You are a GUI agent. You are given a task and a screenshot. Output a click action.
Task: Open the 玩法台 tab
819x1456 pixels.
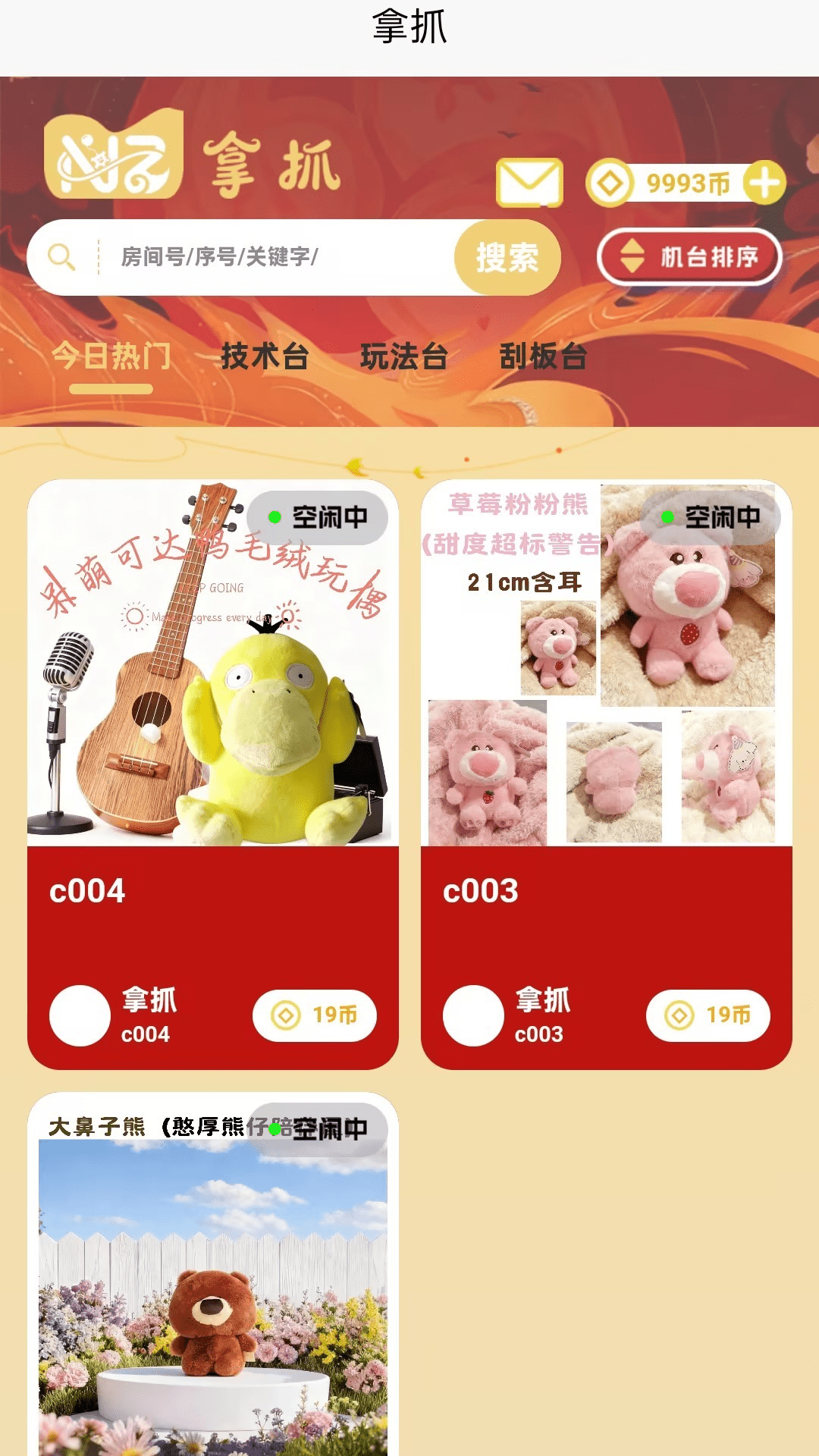tap(403, 356)
